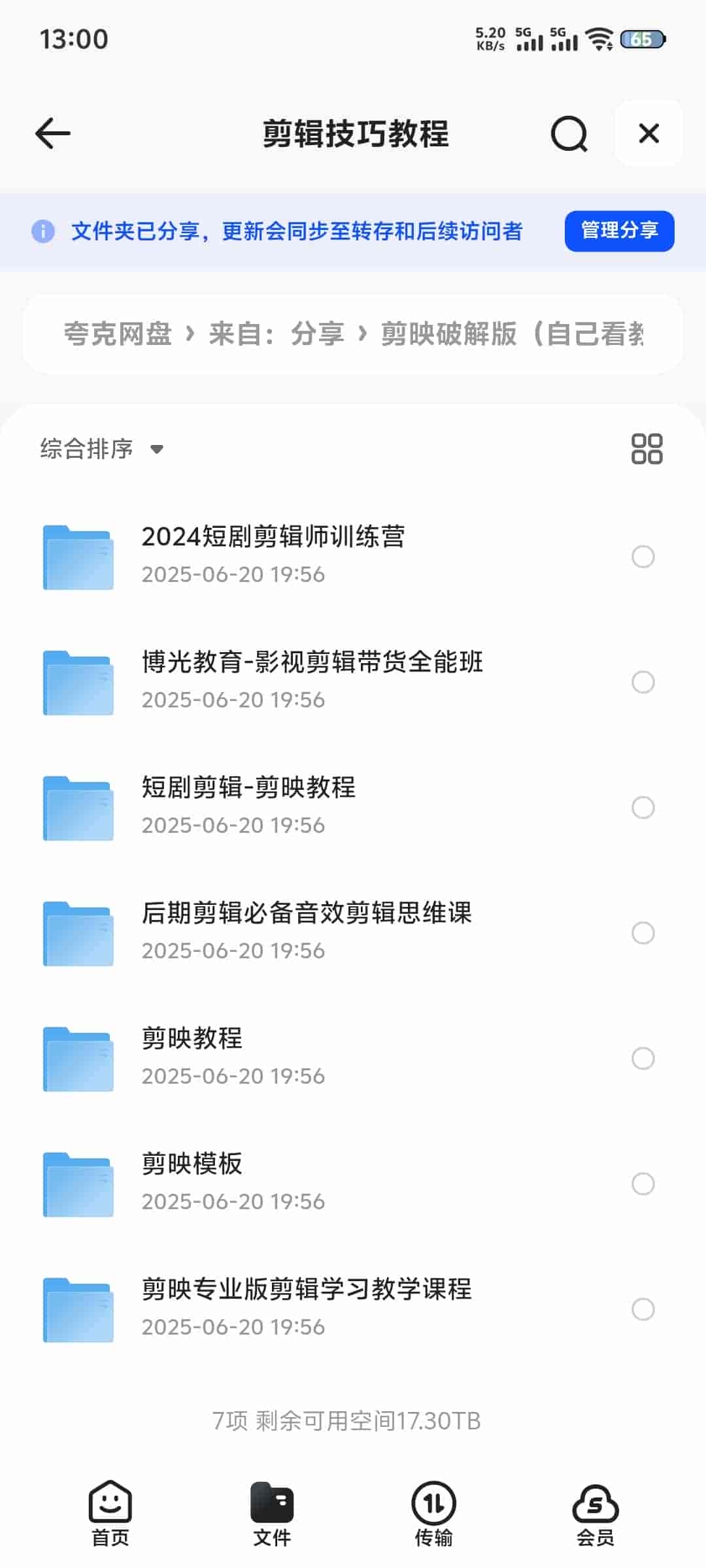
Task: Select the 剪映教程 folder checkbox
Action: tap(643, 1058)
